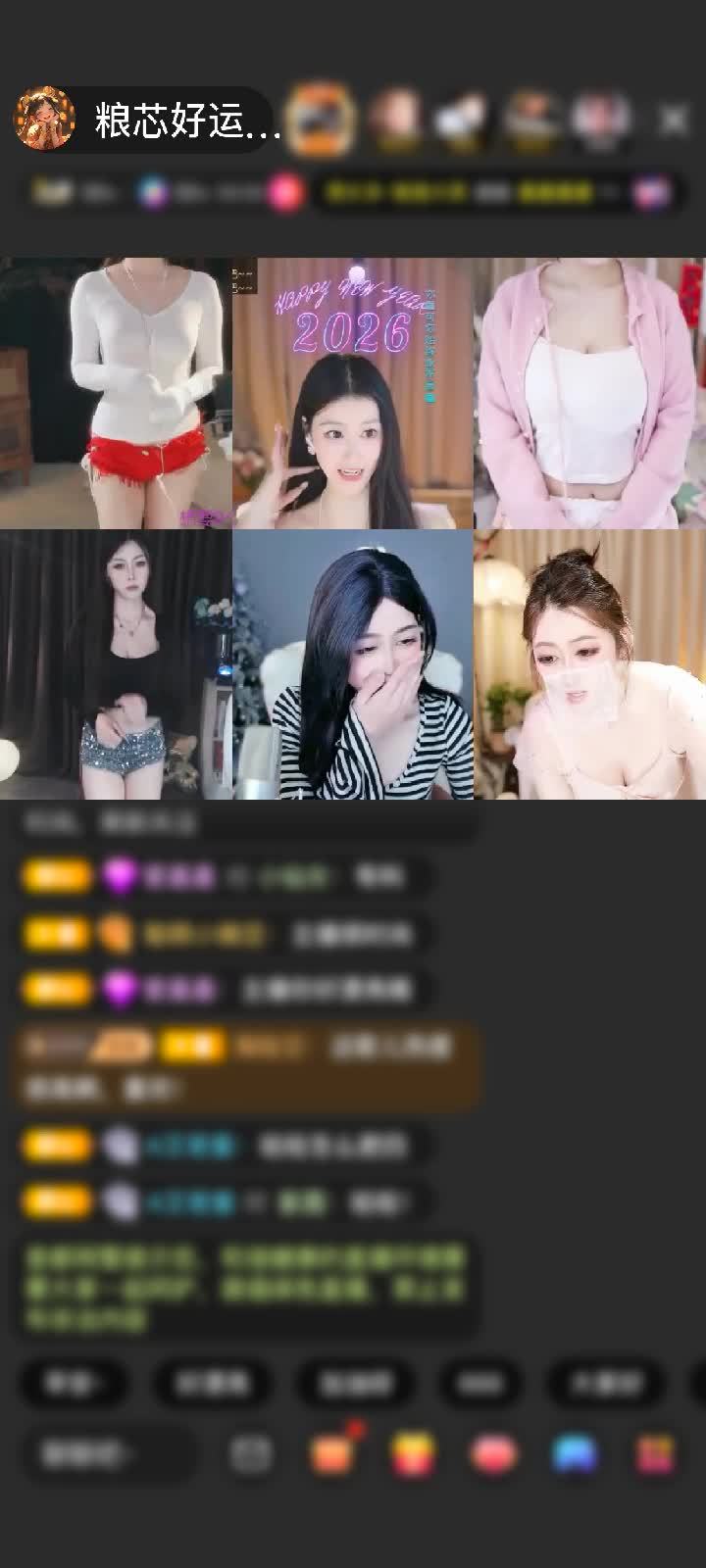
Task: Select the guest tile with 2026 banner
Action: tap(353, 393)
